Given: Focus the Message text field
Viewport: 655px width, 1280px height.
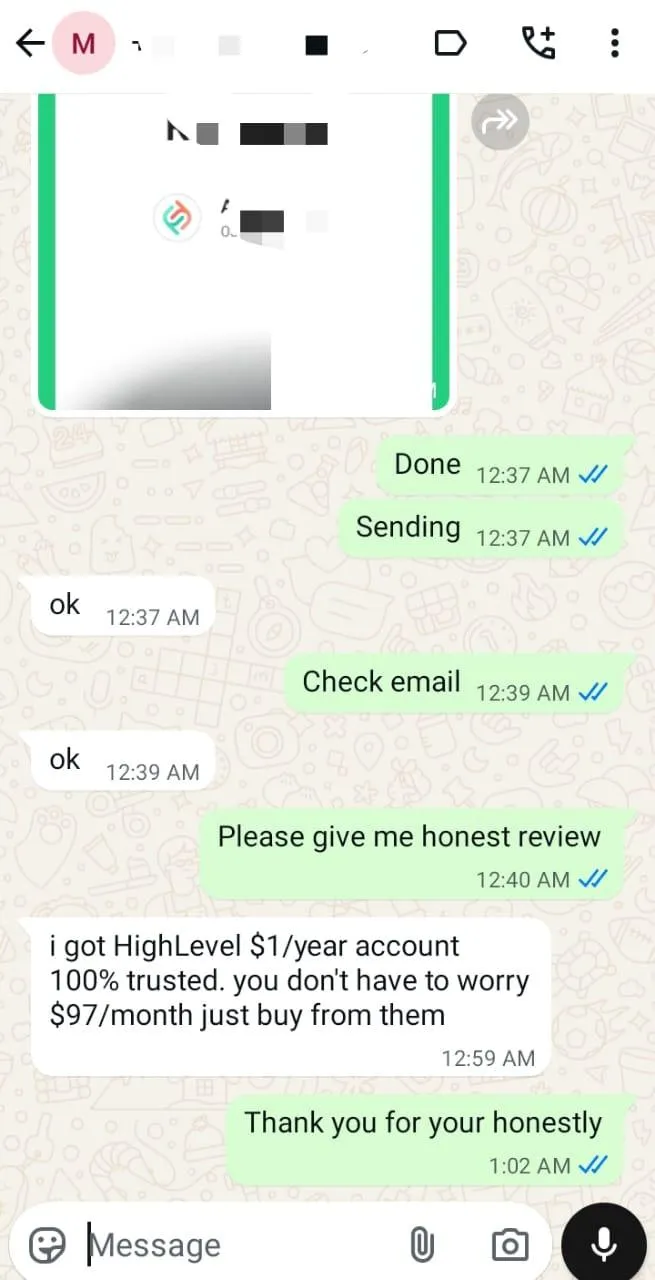Looking at the screenshot, I should click(230, 1245).
